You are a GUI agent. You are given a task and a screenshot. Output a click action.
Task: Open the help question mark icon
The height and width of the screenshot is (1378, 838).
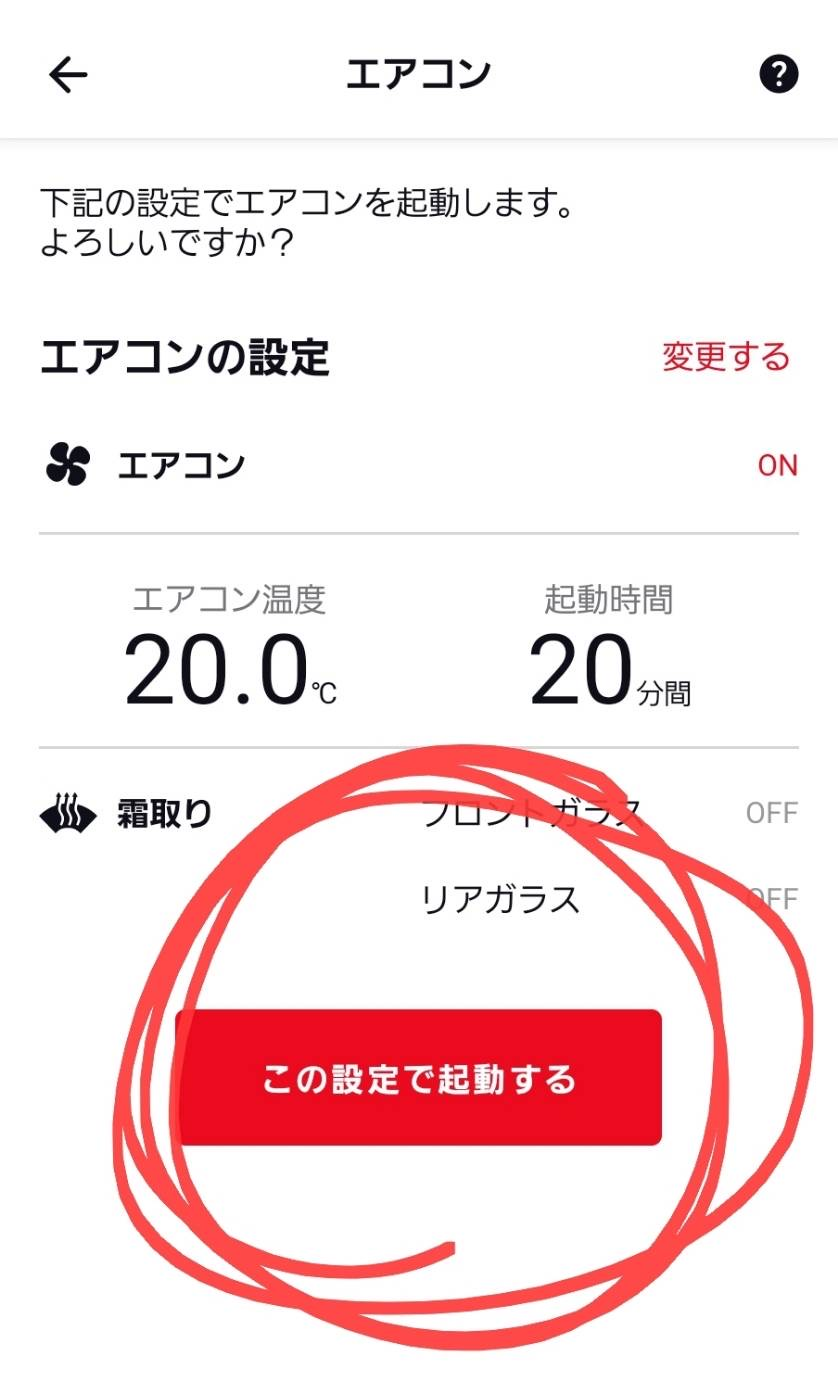coord(778,74)
